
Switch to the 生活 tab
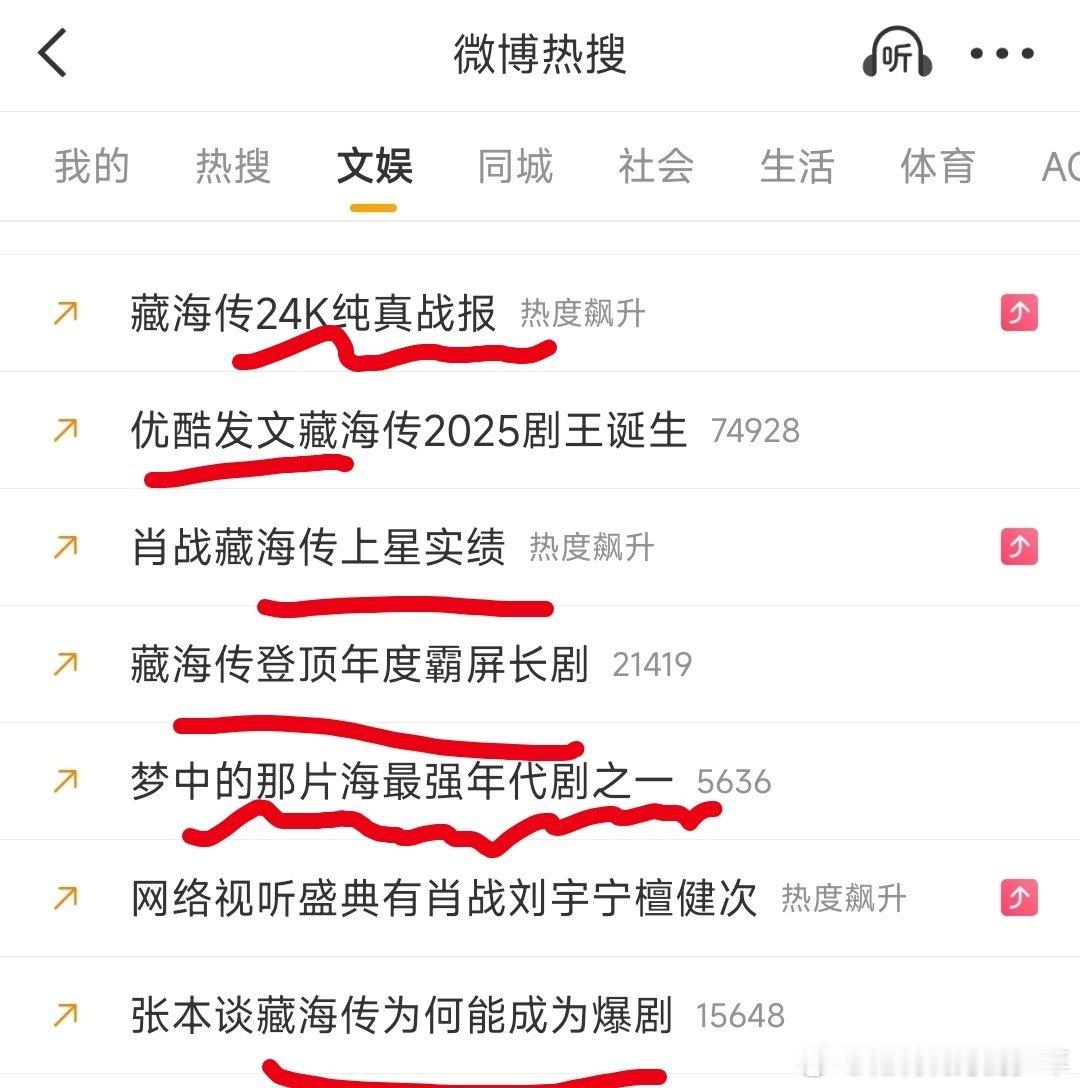(797, 167)
